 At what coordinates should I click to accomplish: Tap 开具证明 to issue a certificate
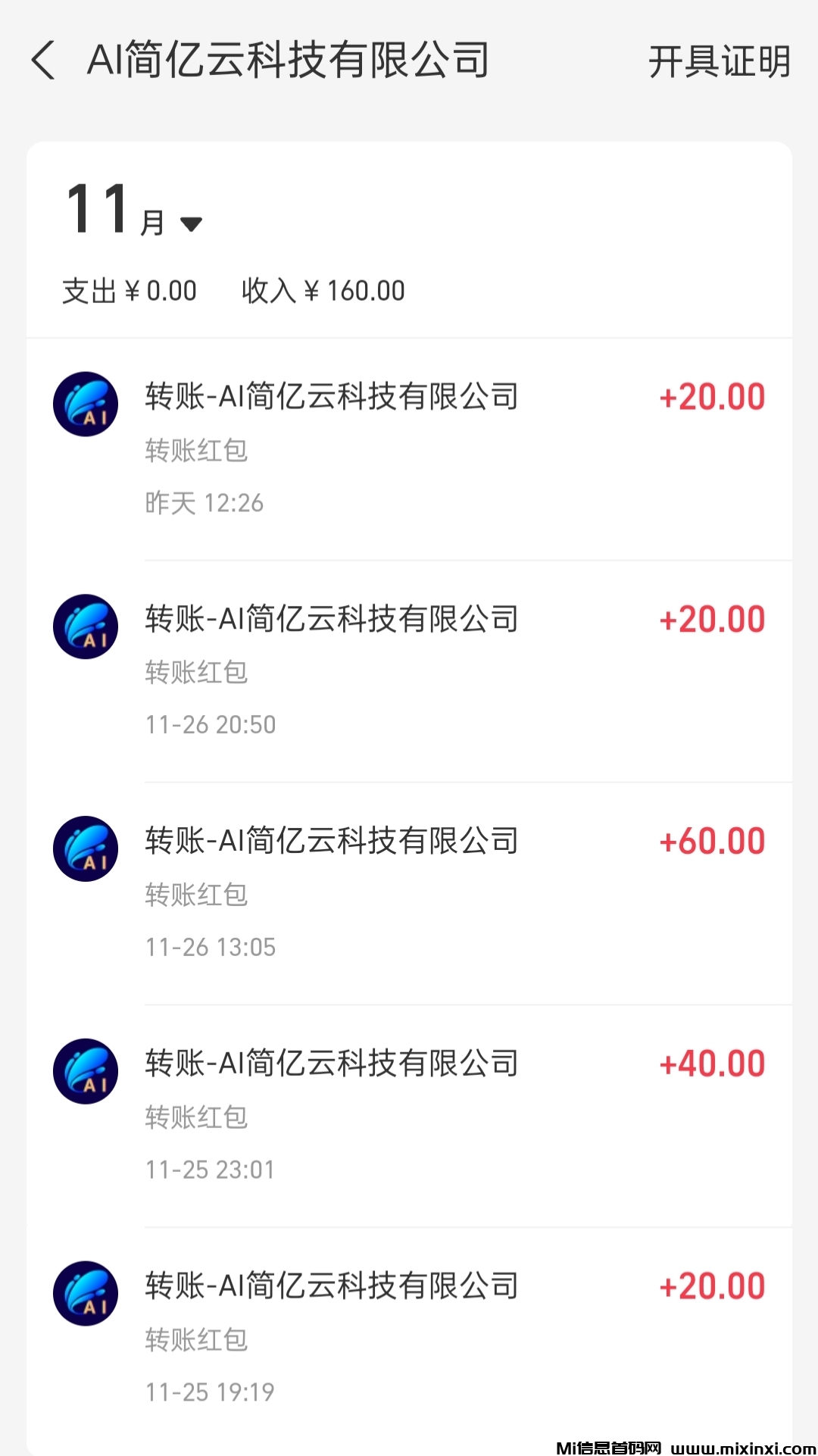[x=719, y=62]
